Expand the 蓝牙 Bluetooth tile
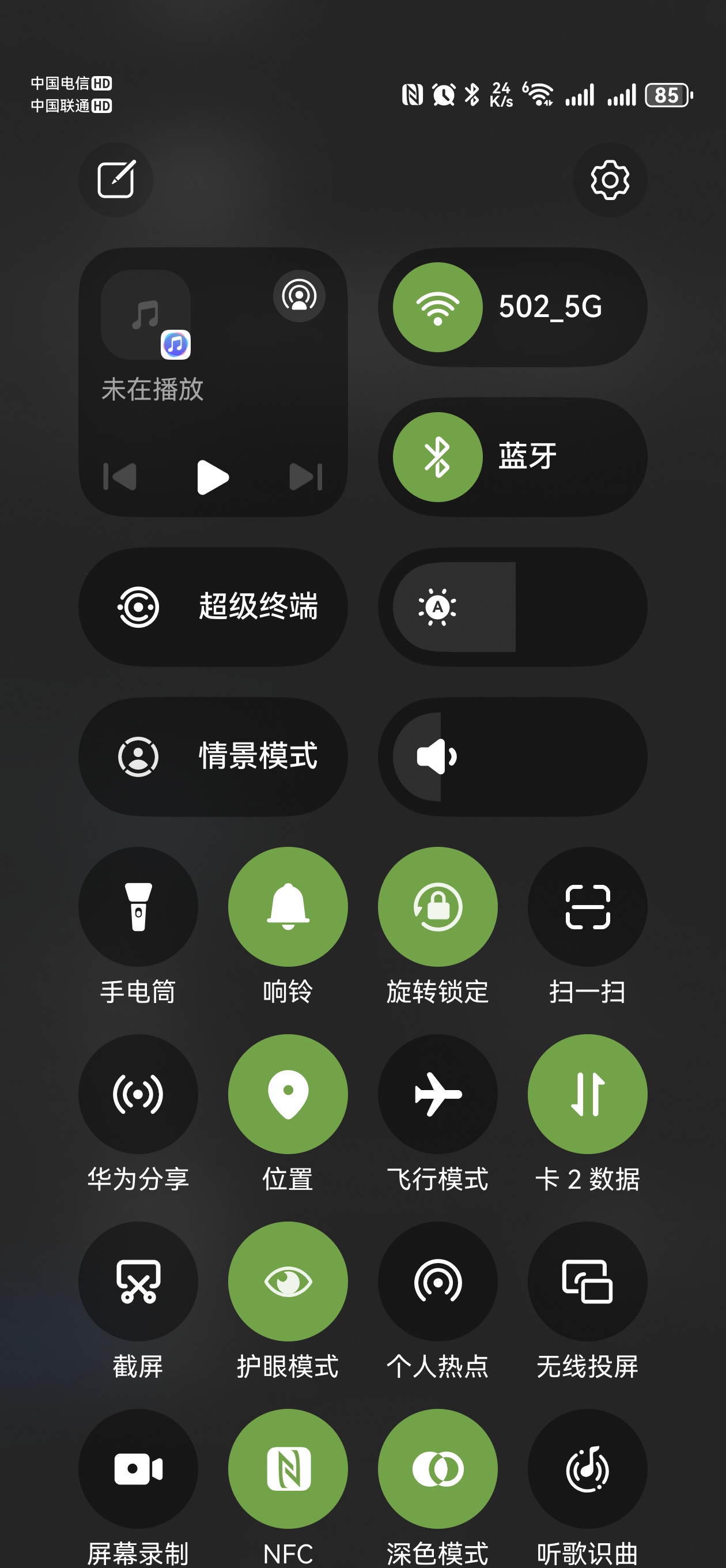 [x=513, y=457]
